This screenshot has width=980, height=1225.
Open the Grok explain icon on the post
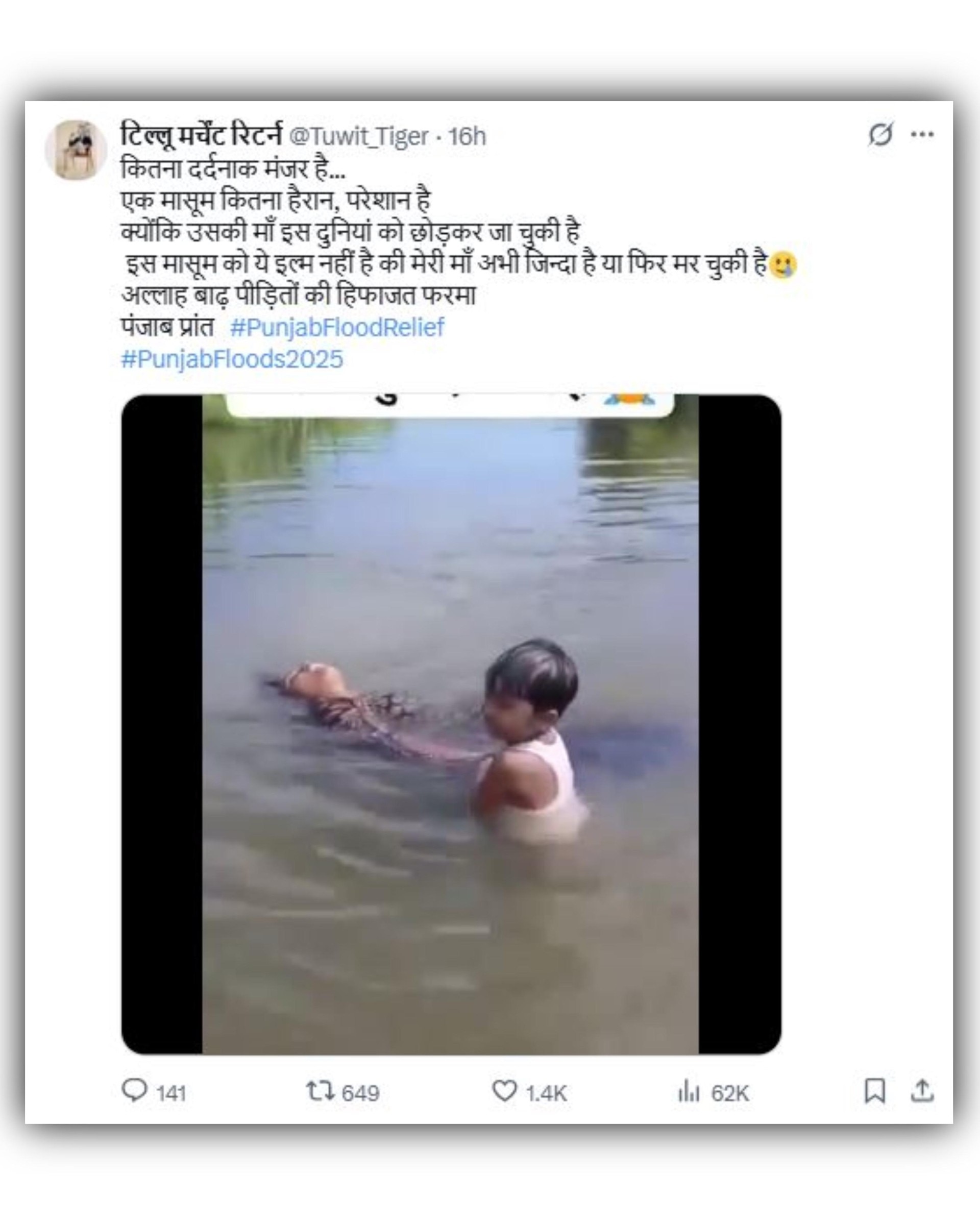click(880, 135)
